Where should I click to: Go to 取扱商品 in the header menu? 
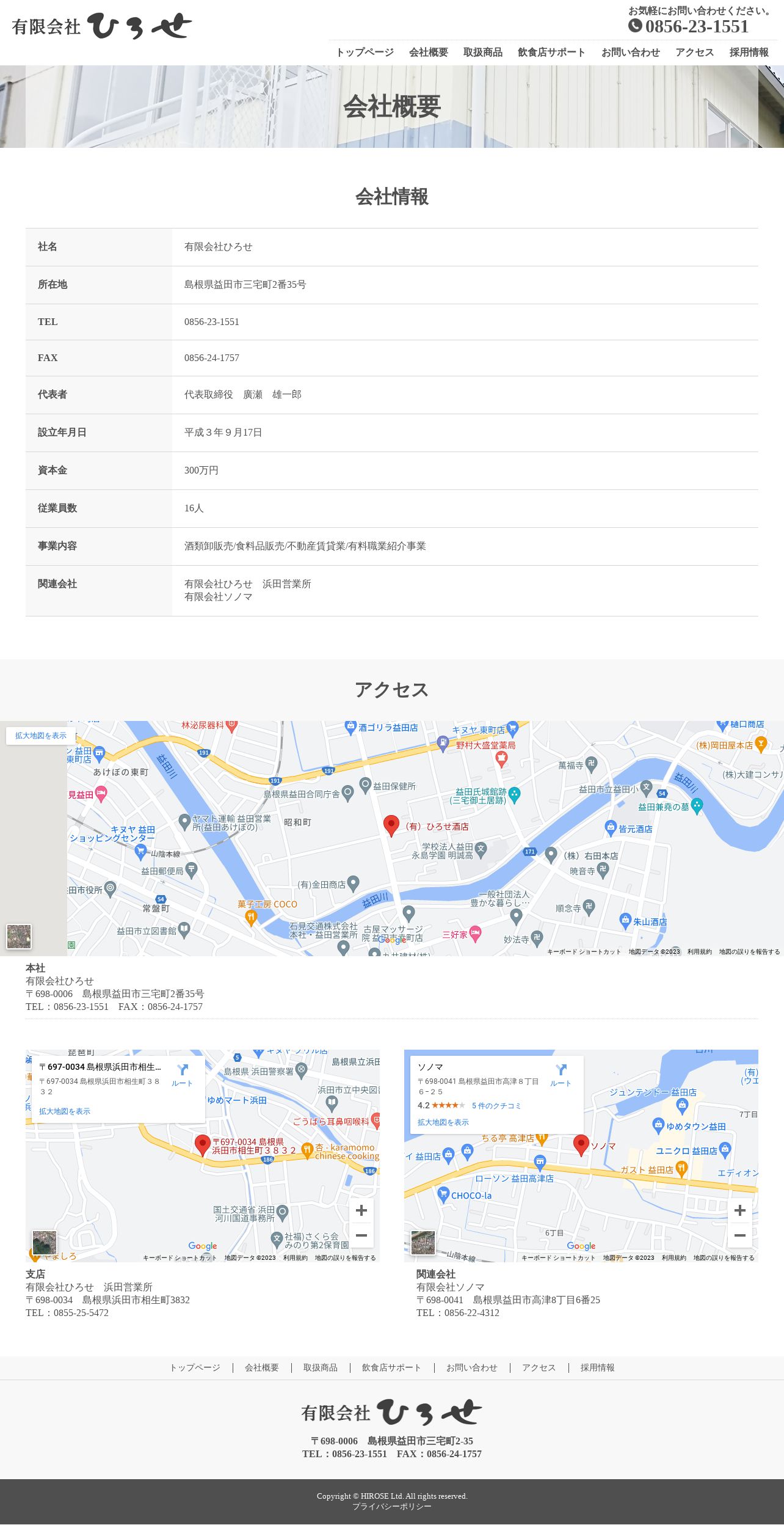[x=482, y=53]
